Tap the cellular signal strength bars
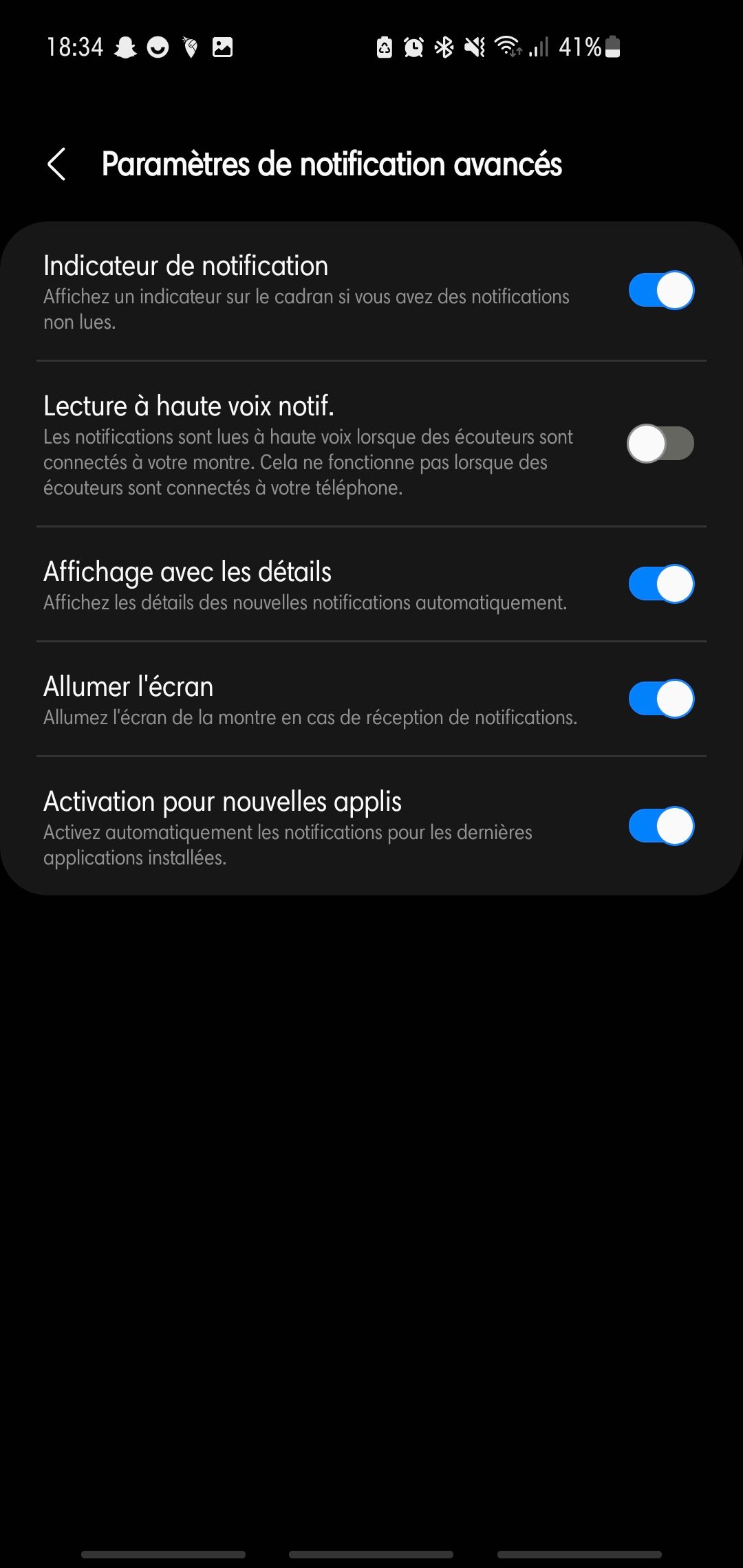Image resolution: width=743 pixels, height=1568 pixels. pos(537,47)
